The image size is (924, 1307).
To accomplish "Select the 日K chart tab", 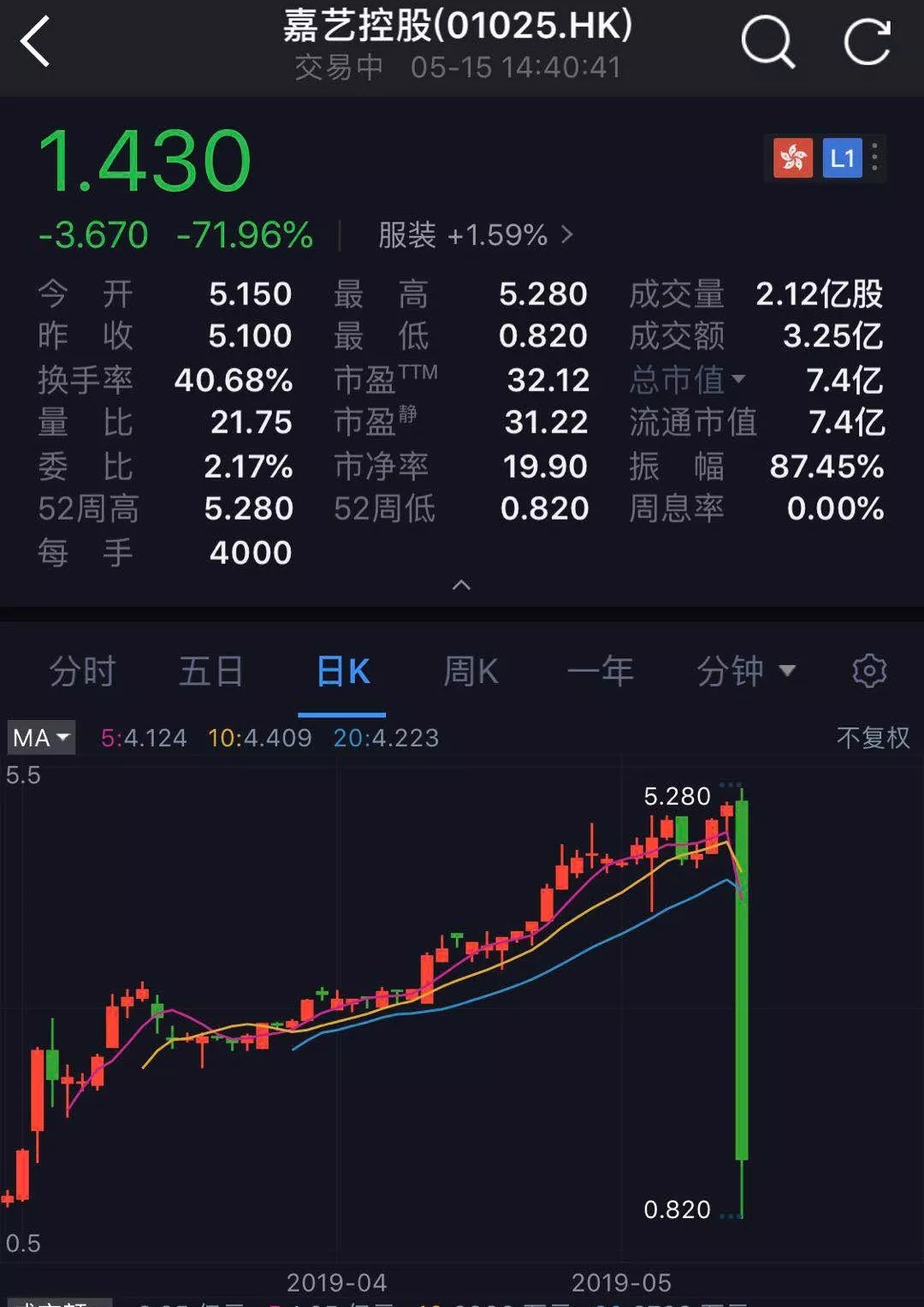I will [x=342, y=672].
